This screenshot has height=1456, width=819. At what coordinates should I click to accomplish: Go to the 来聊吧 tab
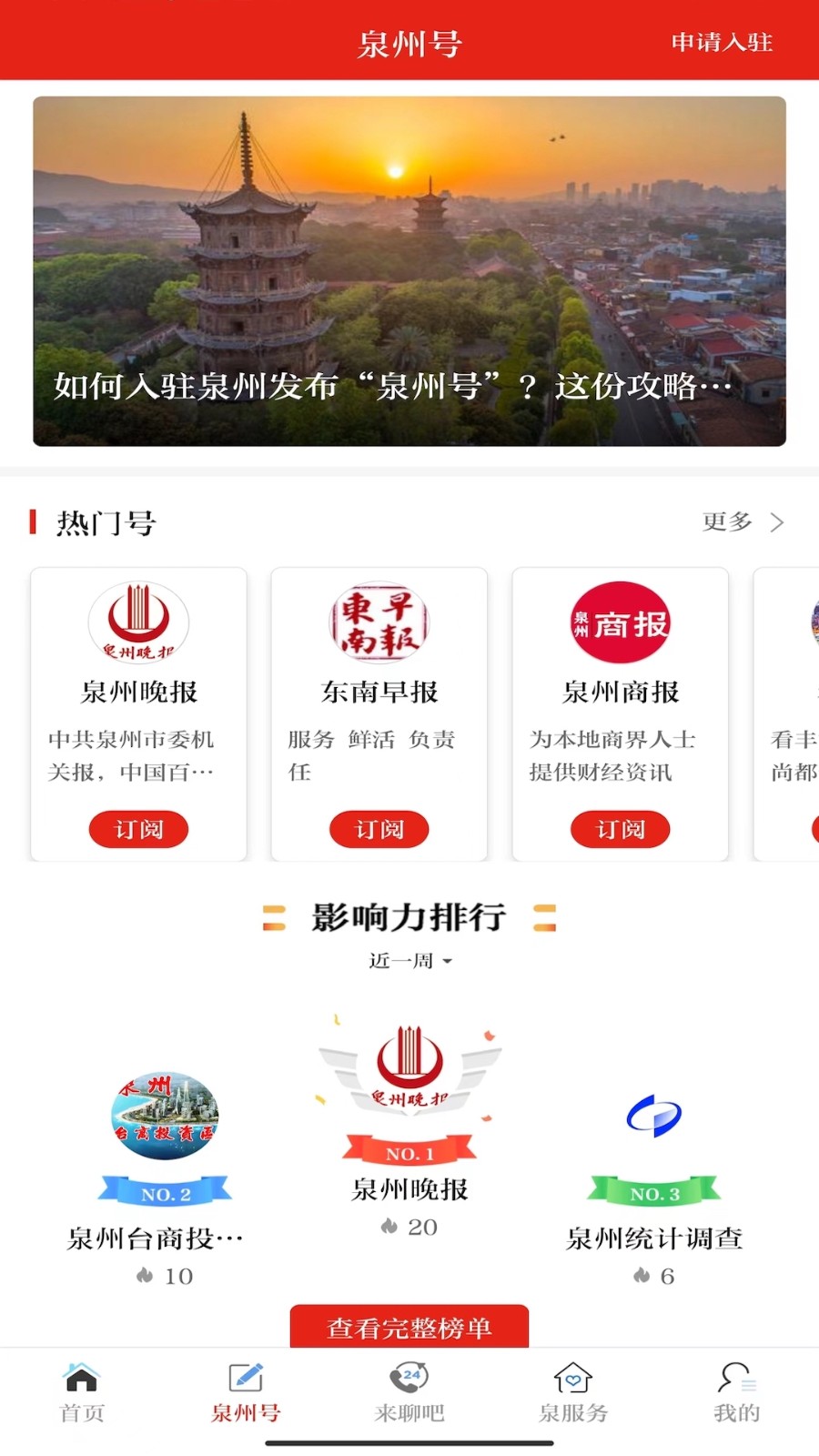tap(409, 1392)
